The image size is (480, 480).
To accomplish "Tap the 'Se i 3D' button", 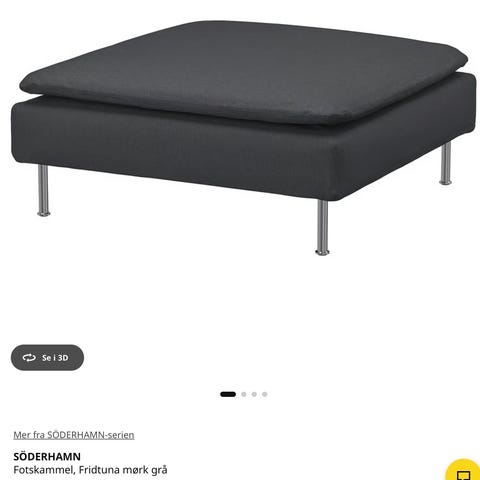I will 47,358.
